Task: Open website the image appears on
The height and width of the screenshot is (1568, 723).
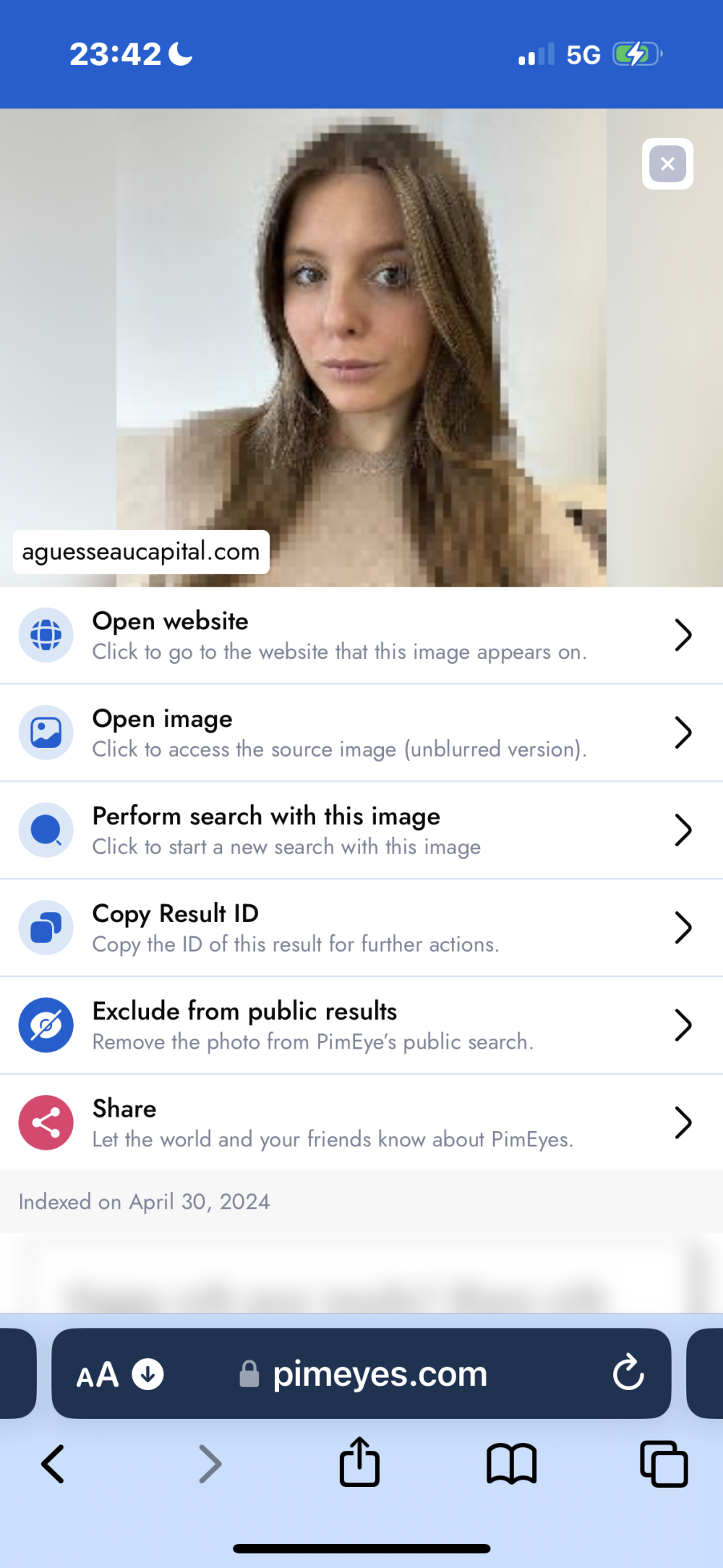Action: pos(354,635)
